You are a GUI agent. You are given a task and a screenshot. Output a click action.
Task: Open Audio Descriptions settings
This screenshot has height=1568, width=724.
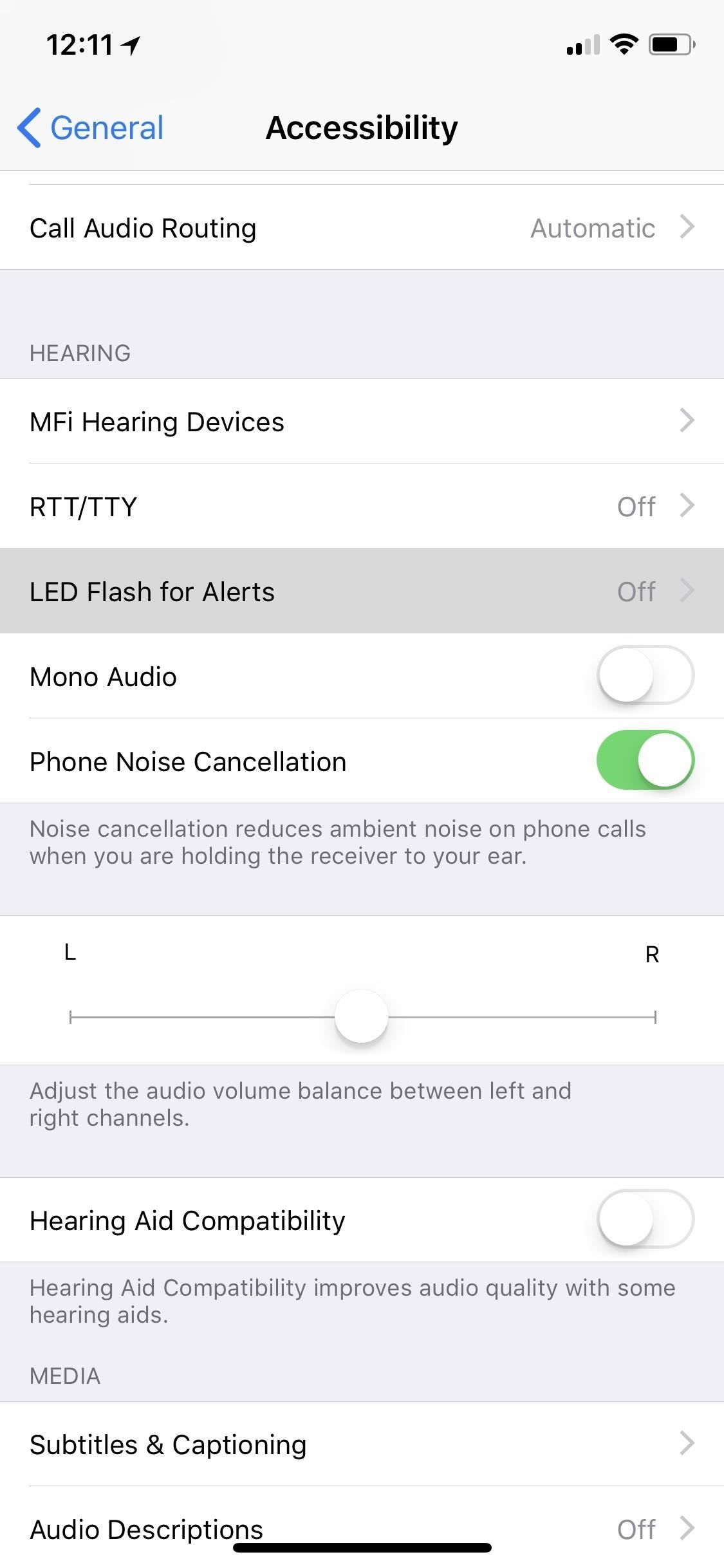362,1528
